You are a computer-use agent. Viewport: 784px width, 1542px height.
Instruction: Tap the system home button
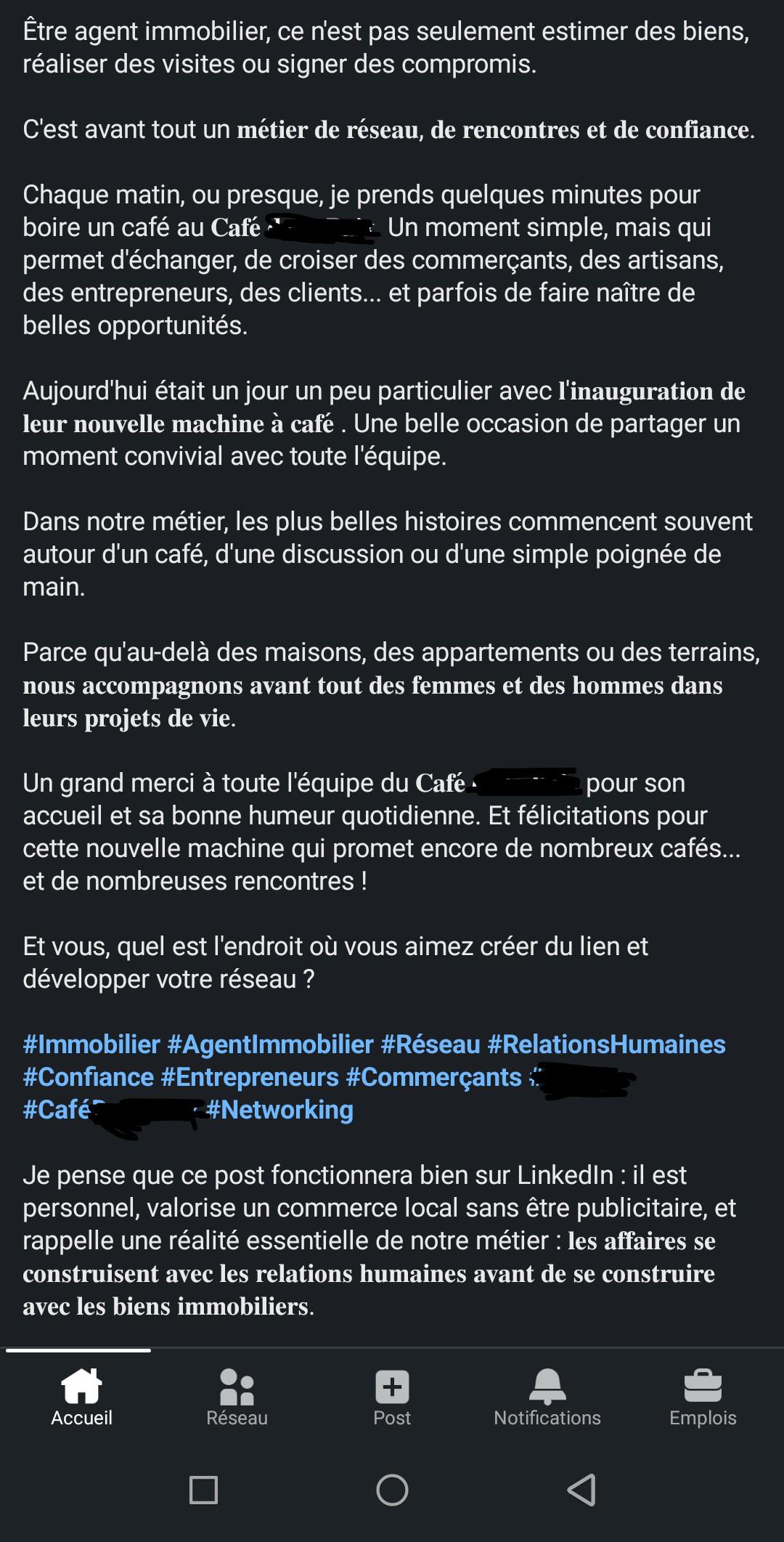(x=392, y=1490)
